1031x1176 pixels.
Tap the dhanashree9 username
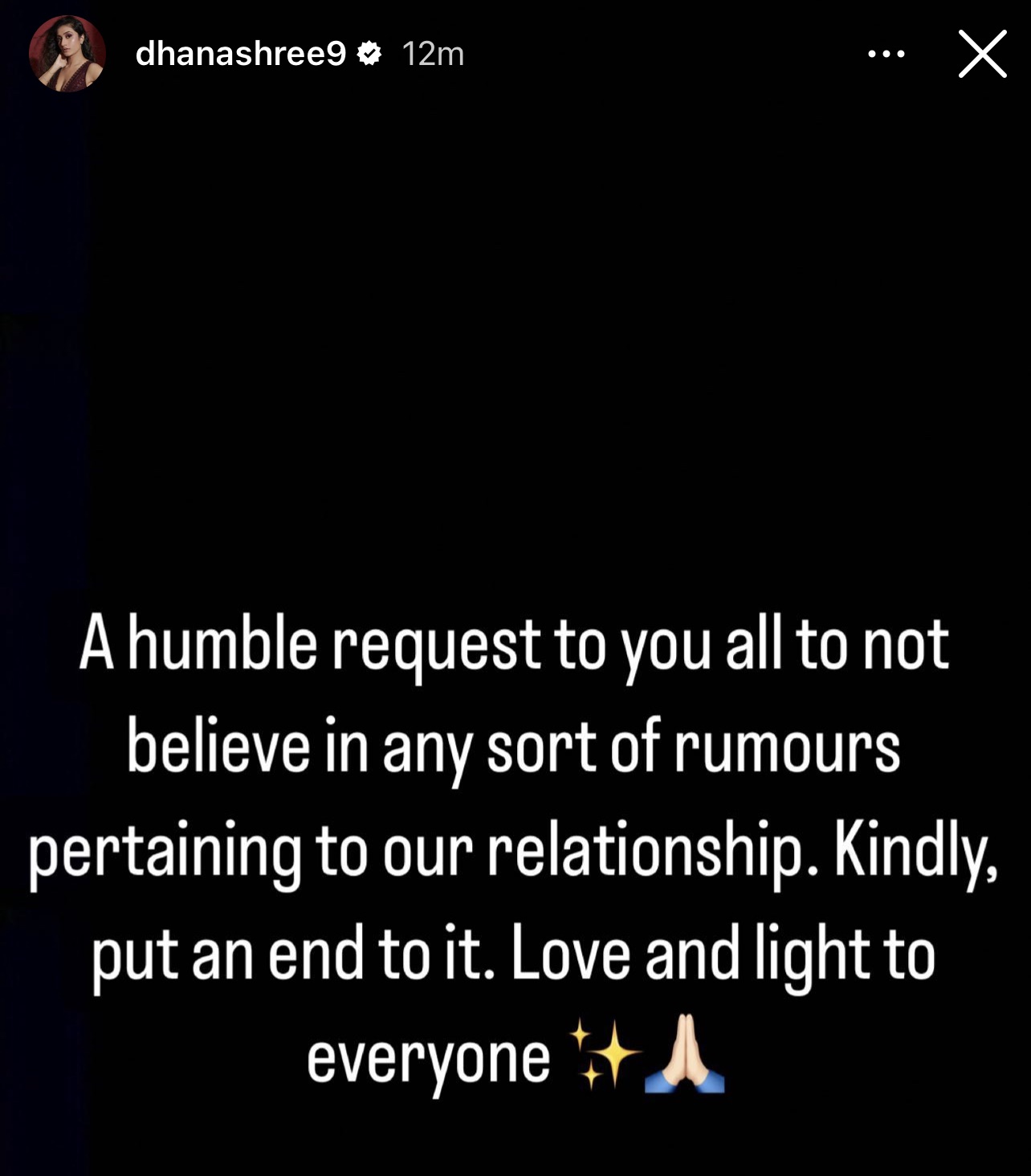coord(240,54)
